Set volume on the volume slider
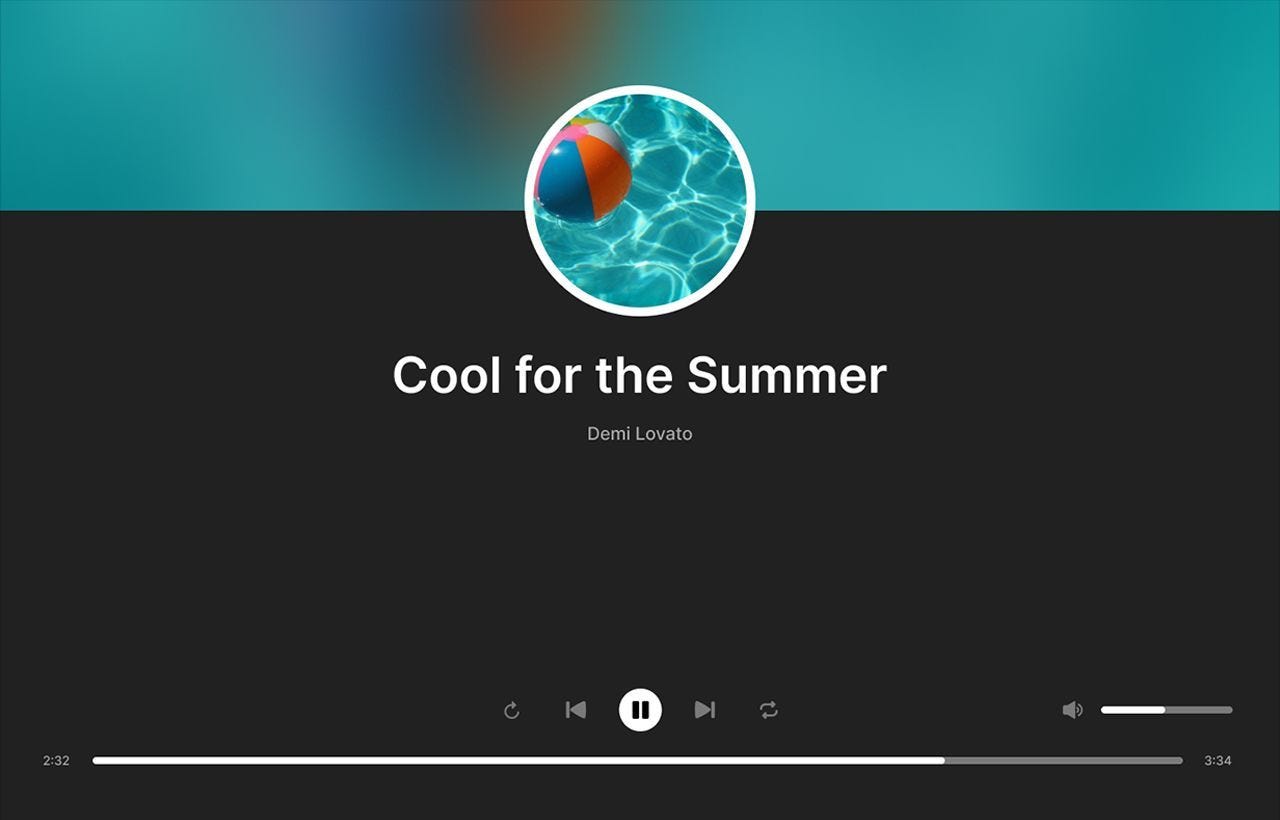Viewport: 1280px width, 820px height. pyautogui.click(x=1166, y=710)
